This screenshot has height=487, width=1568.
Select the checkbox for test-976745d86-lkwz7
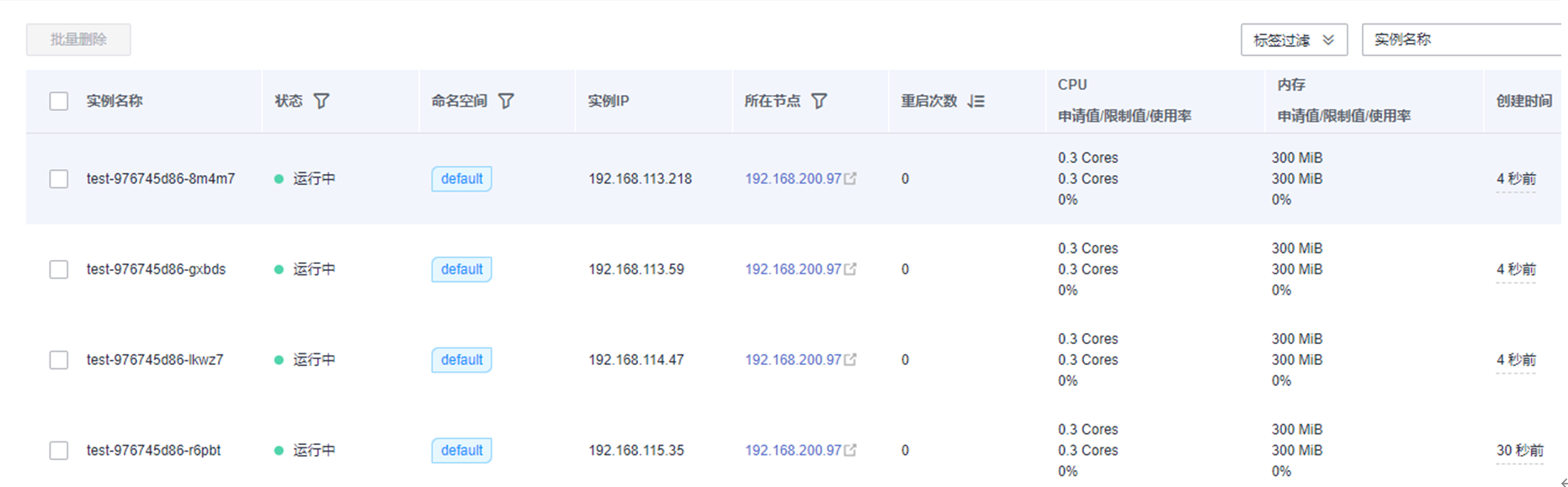[59, 360]
